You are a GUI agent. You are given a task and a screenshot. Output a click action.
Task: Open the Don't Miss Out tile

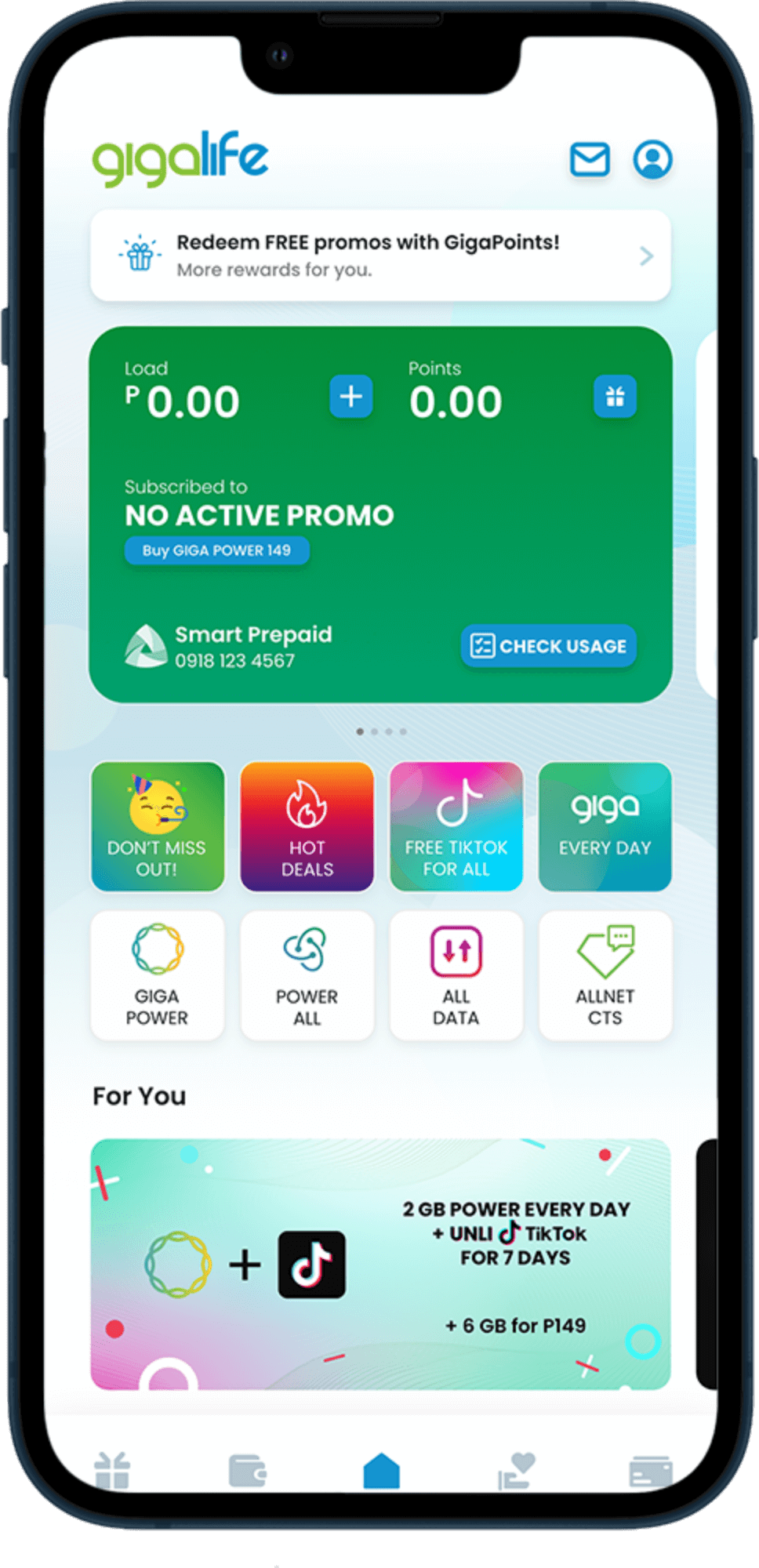coord(158,826)
